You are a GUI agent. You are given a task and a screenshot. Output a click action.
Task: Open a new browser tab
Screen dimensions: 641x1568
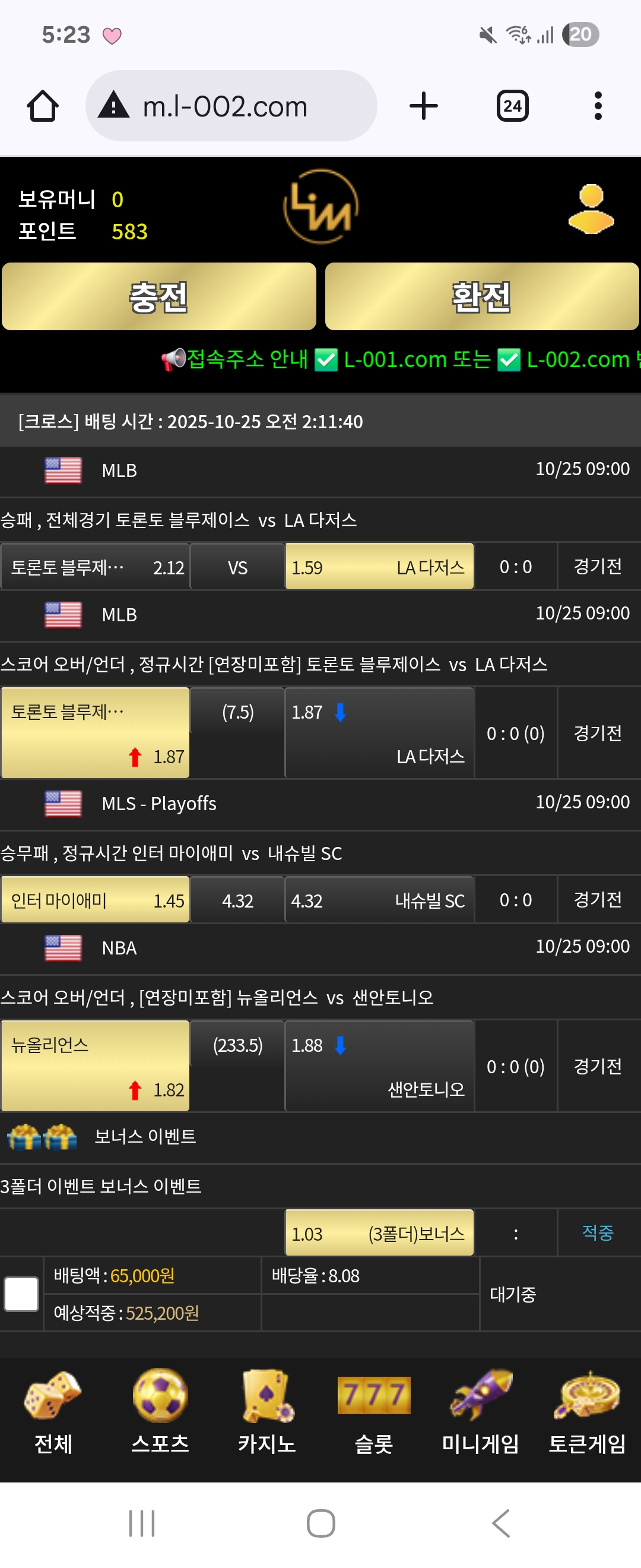click(x=423, y=106)
